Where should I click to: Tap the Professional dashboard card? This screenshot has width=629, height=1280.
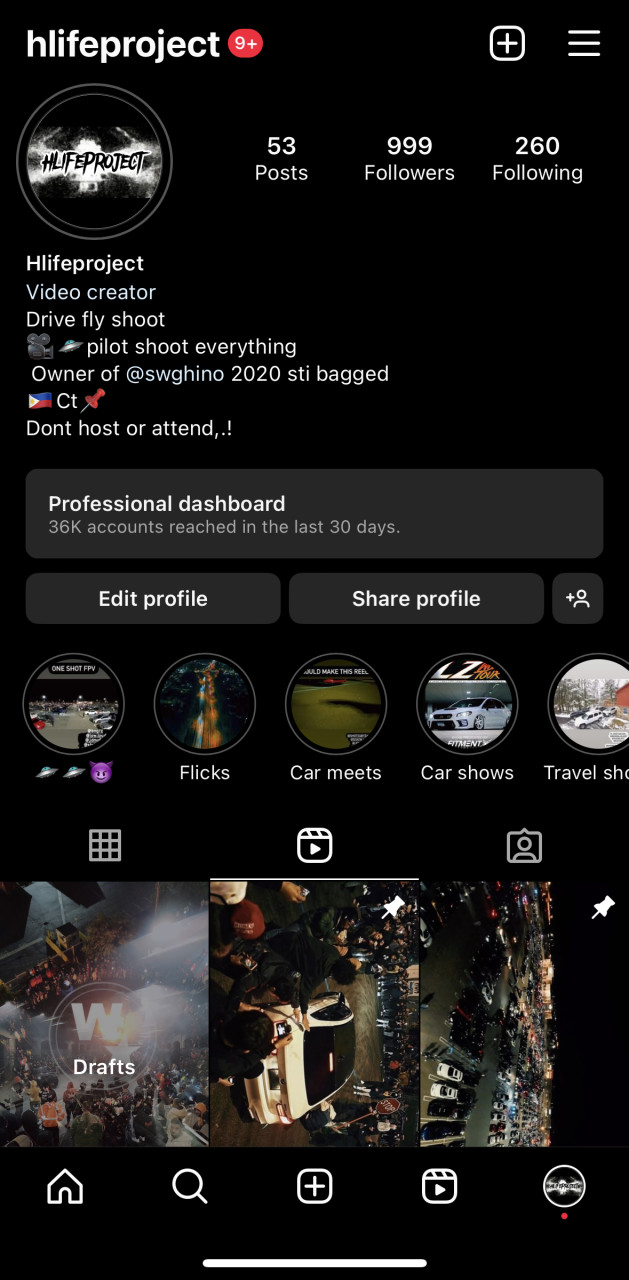click(314, 513)
